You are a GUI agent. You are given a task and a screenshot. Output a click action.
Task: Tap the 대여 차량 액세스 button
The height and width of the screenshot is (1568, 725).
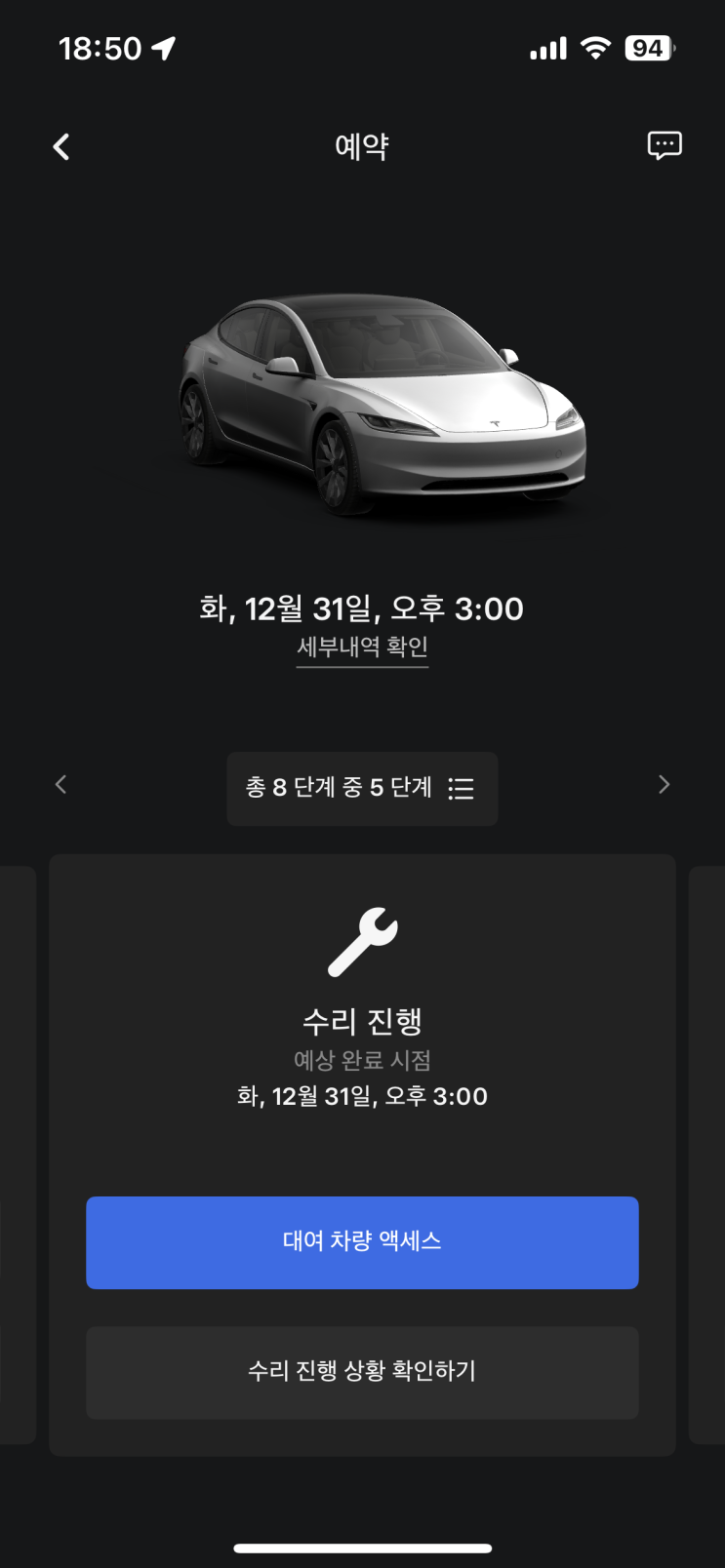click(362, 1242)
